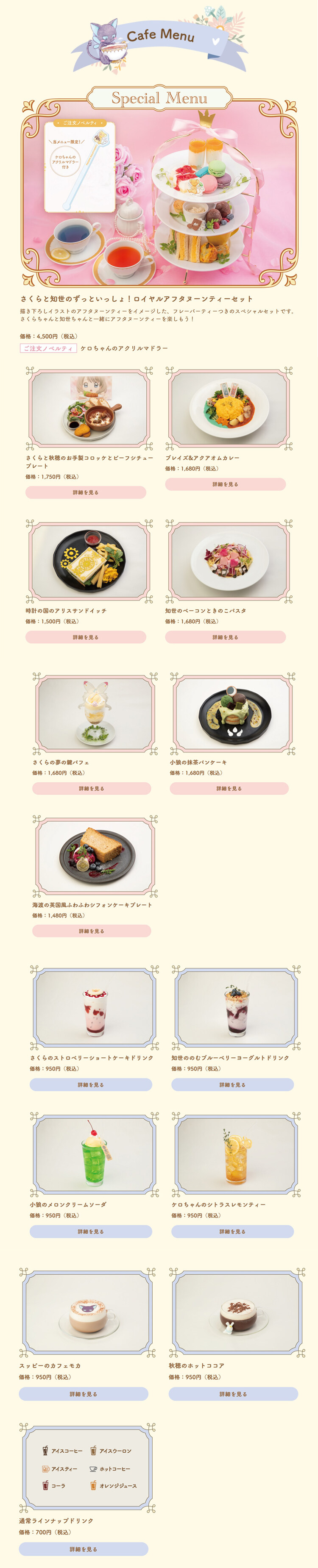See details for 小狼のメロンクリームソーダ
The image size is (318, 1568).
pos(91,1232)
